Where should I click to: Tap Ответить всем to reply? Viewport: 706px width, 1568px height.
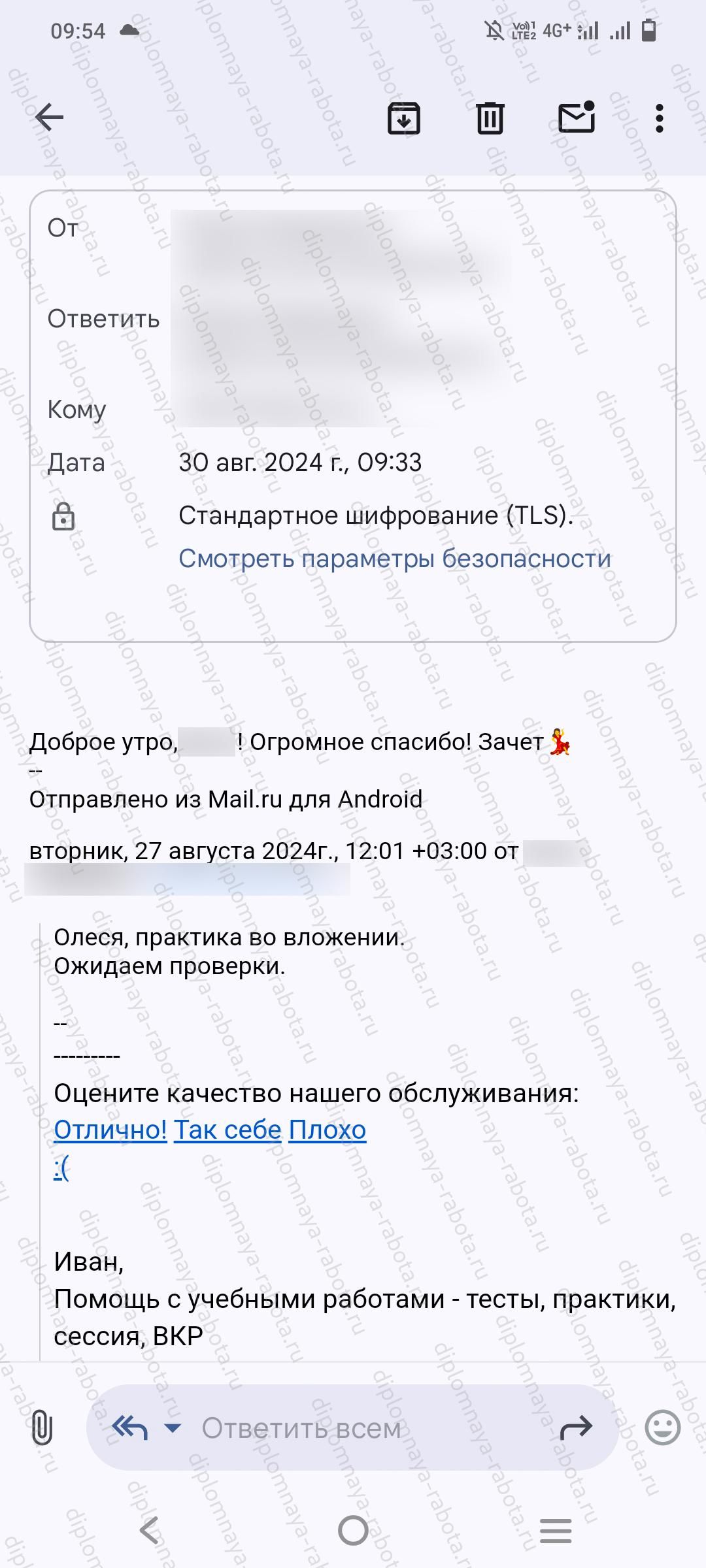point(301,1429)
